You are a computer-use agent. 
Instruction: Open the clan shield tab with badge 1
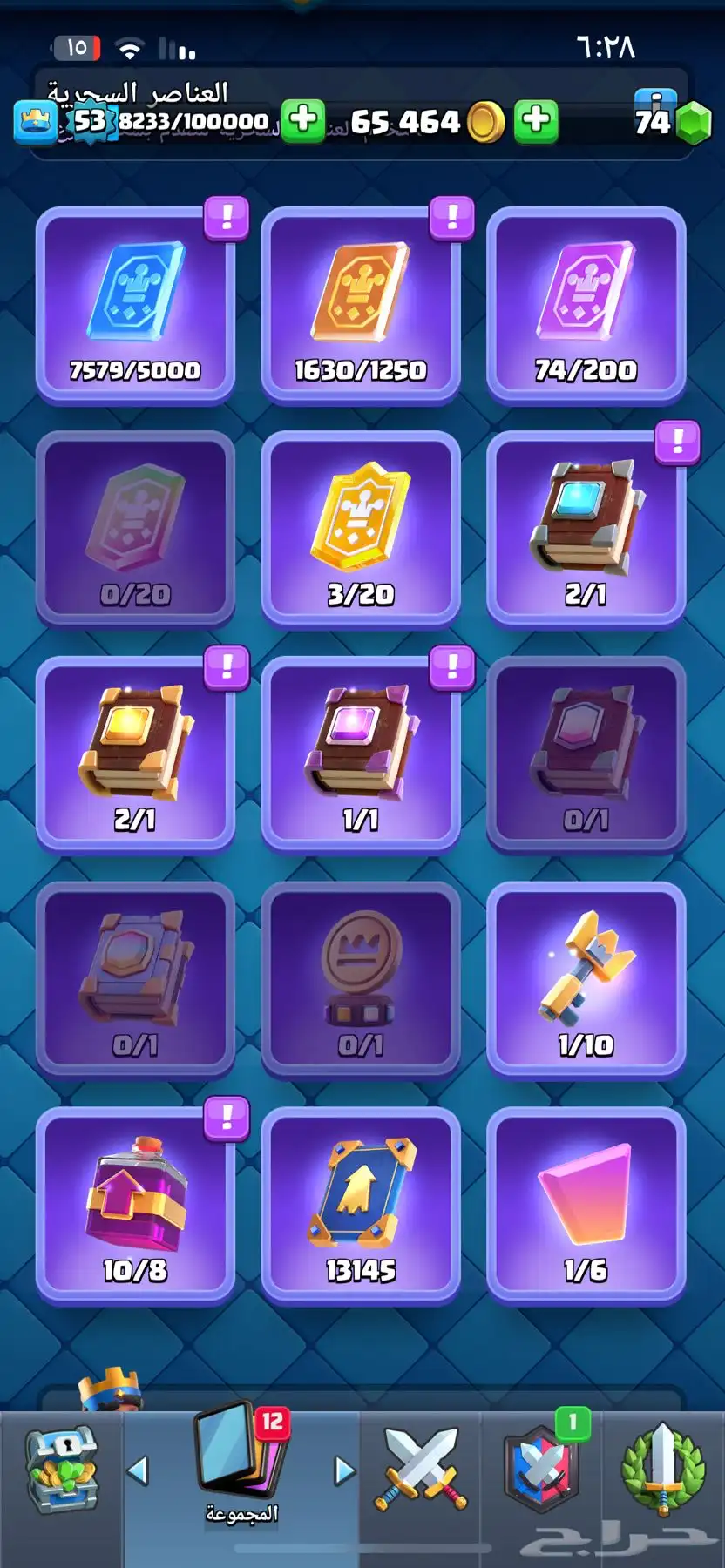click(x=542, y=1472)
